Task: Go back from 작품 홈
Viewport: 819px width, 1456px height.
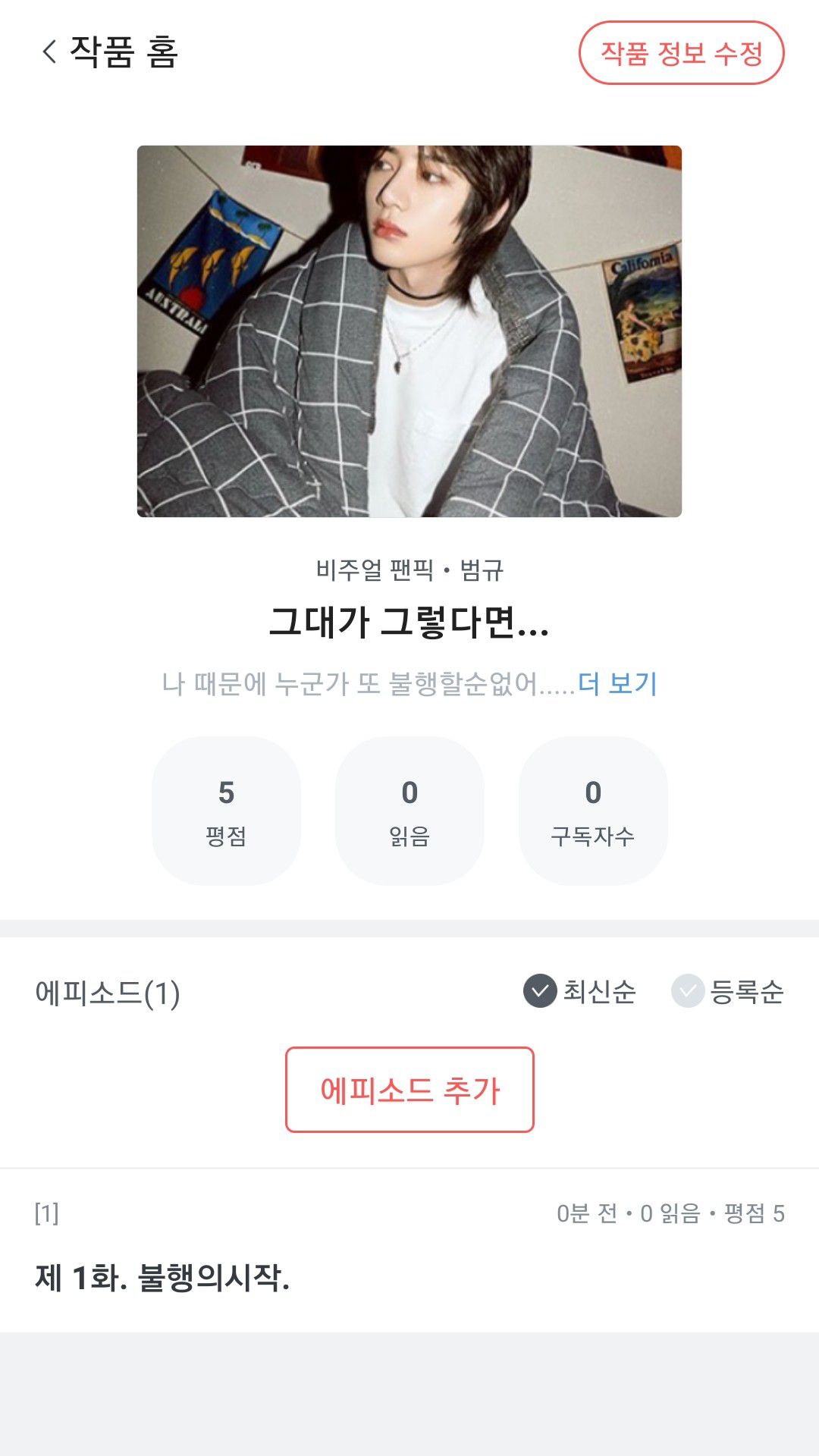Action: coord(50,52)
